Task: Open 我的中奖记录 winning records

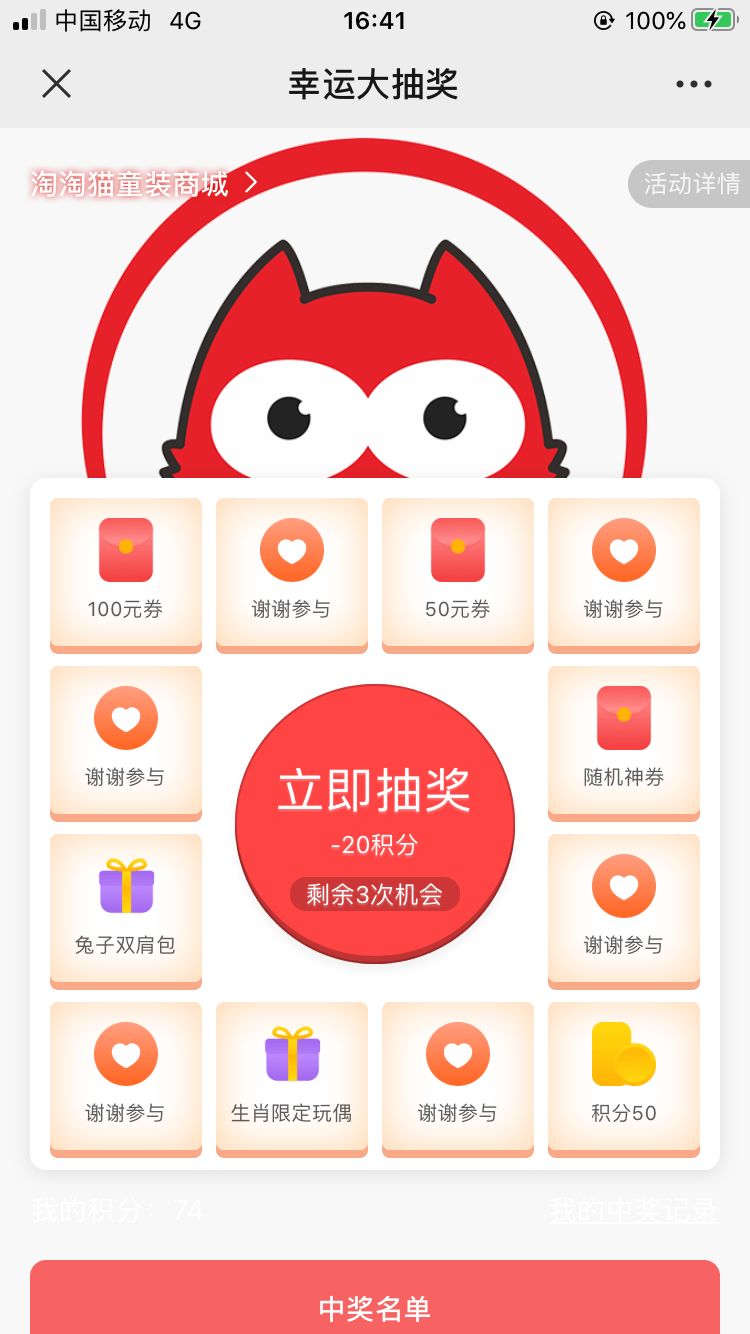Action: (x=633, y=1211)
